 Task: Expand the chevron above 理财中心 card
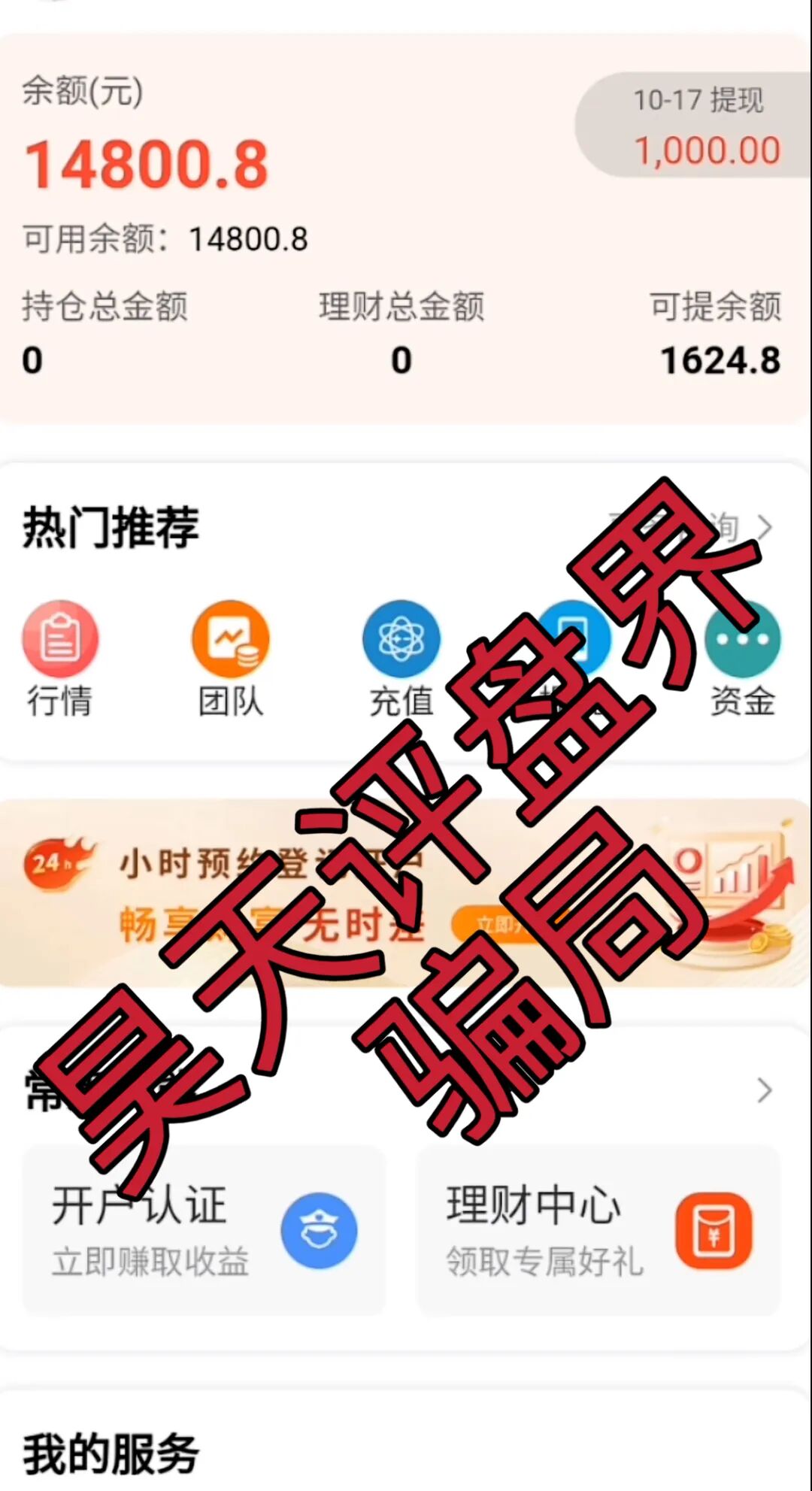[764, 1090]
